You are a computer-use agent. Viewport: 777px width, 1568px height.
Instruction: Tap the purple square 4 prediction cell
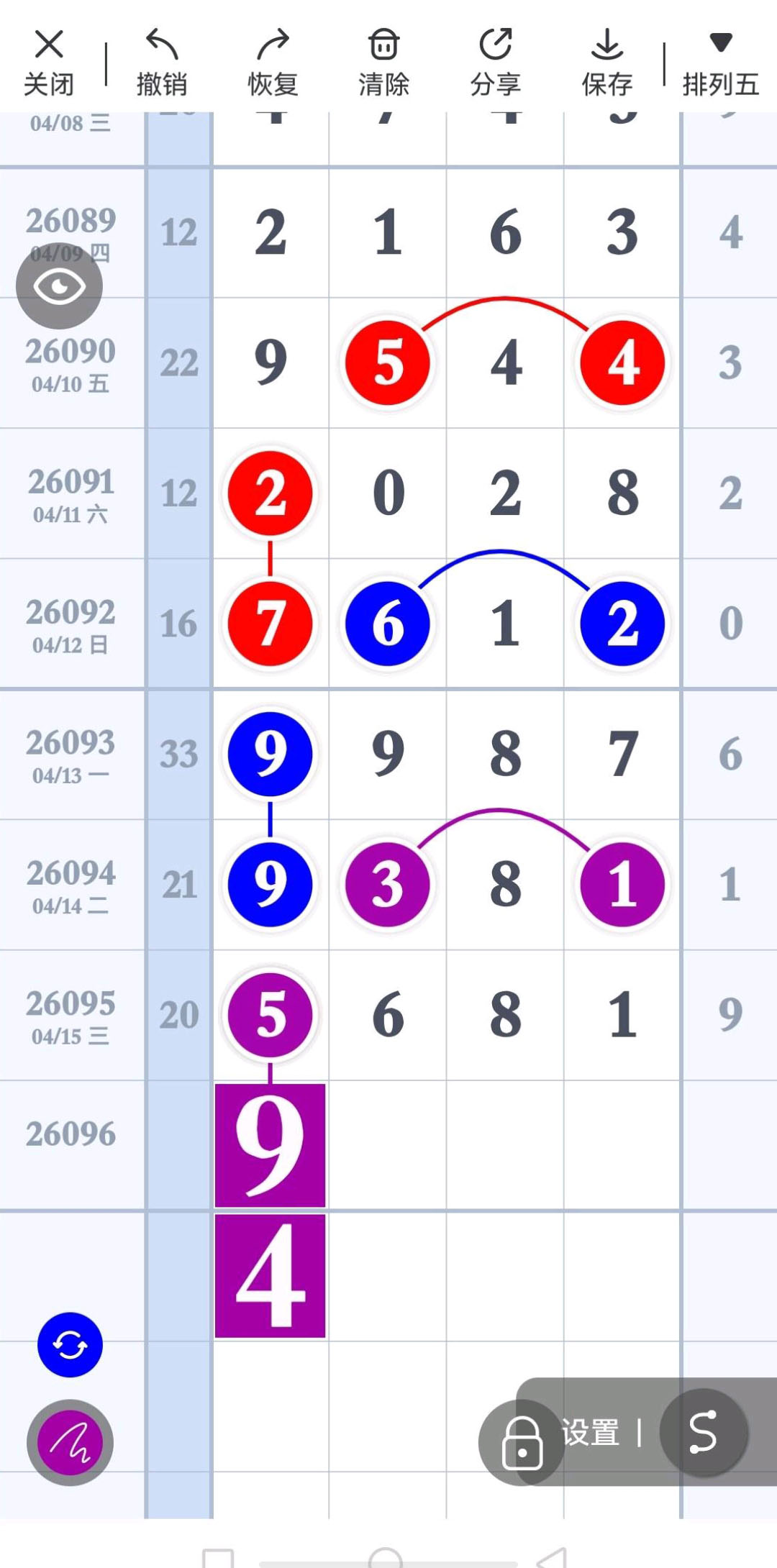click(271, 1276)
